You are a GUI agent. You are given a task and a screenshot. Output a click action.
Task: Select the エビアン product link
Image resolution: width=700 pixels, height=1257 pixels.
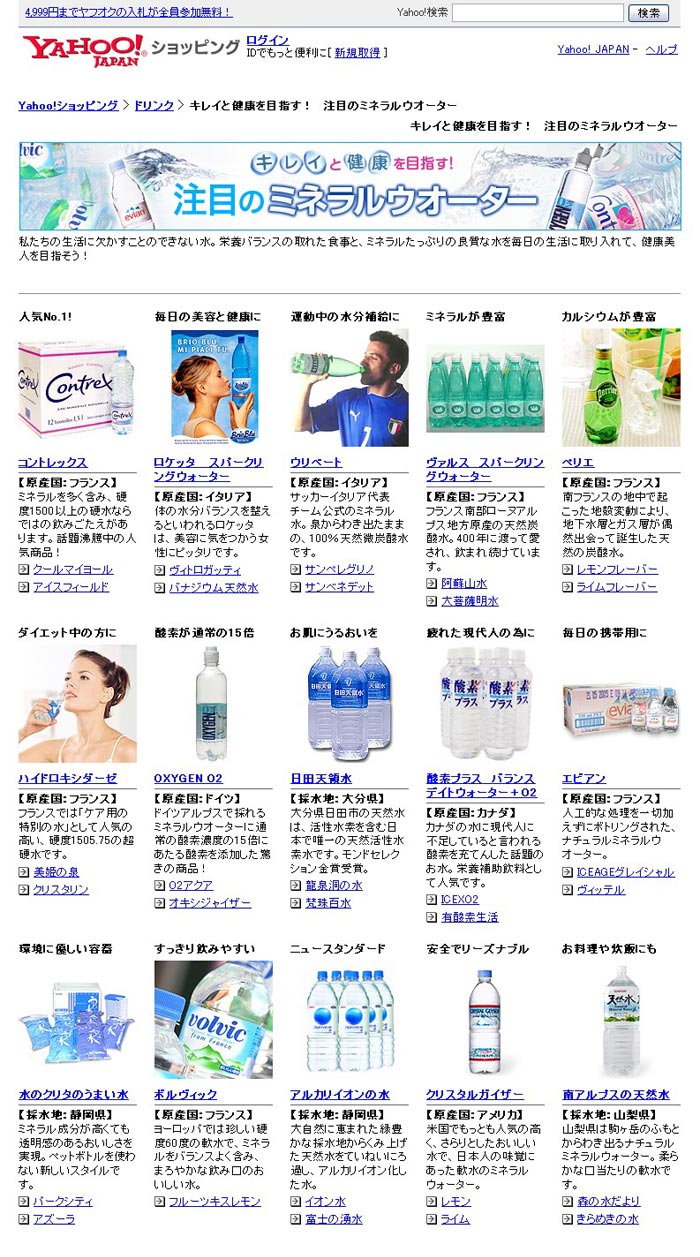(584, 778)
